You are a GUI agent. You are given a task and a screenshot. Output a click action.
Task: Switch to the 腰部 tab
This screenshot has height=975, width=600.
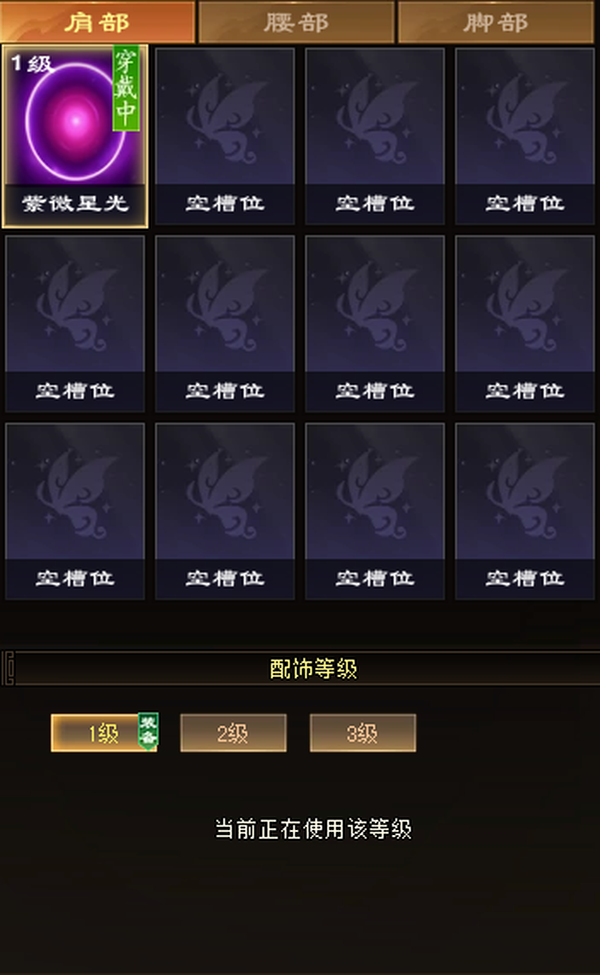(297, 22)
